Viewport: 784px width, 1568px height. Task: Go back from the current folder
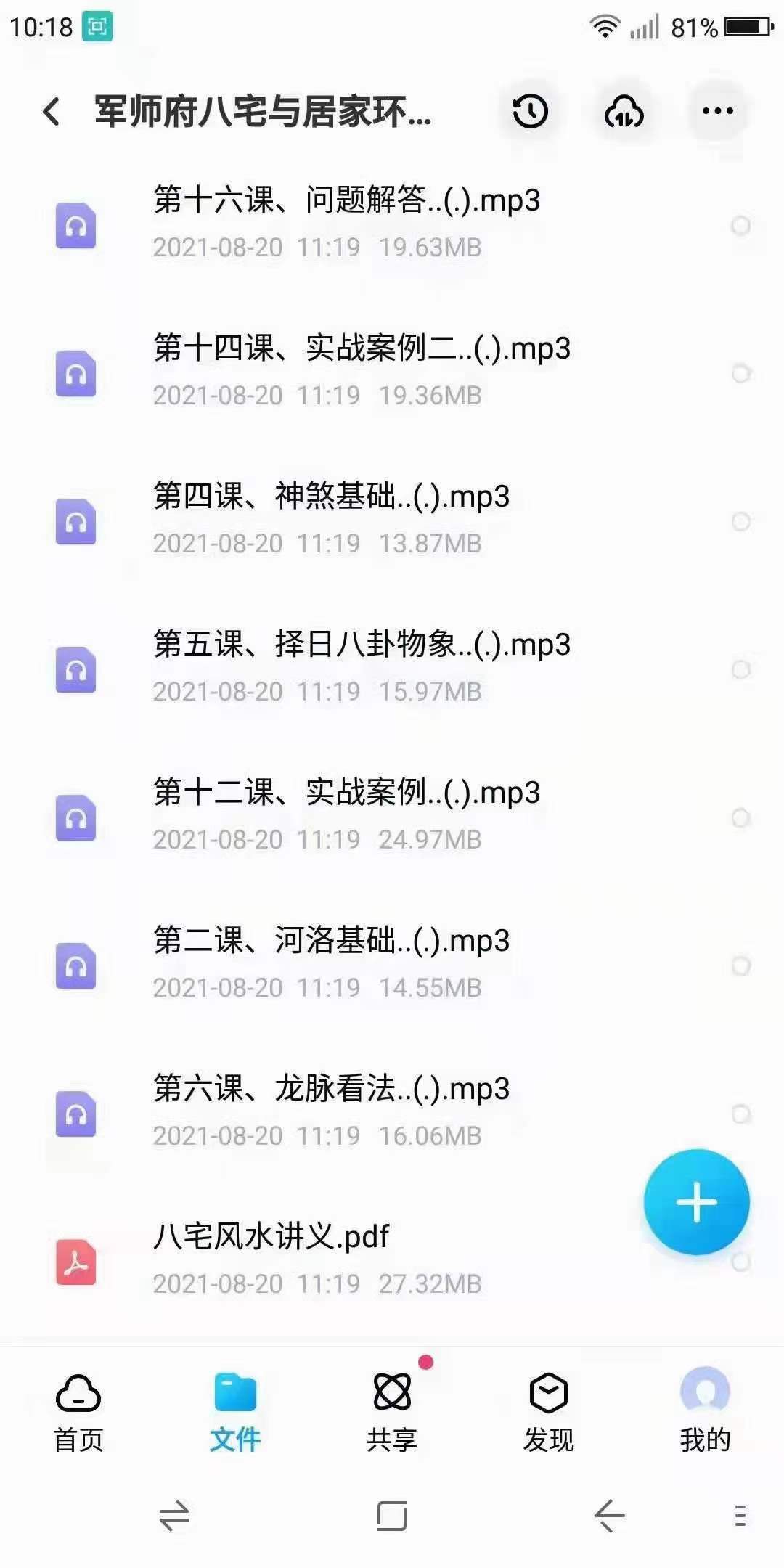tap(51, 112)
